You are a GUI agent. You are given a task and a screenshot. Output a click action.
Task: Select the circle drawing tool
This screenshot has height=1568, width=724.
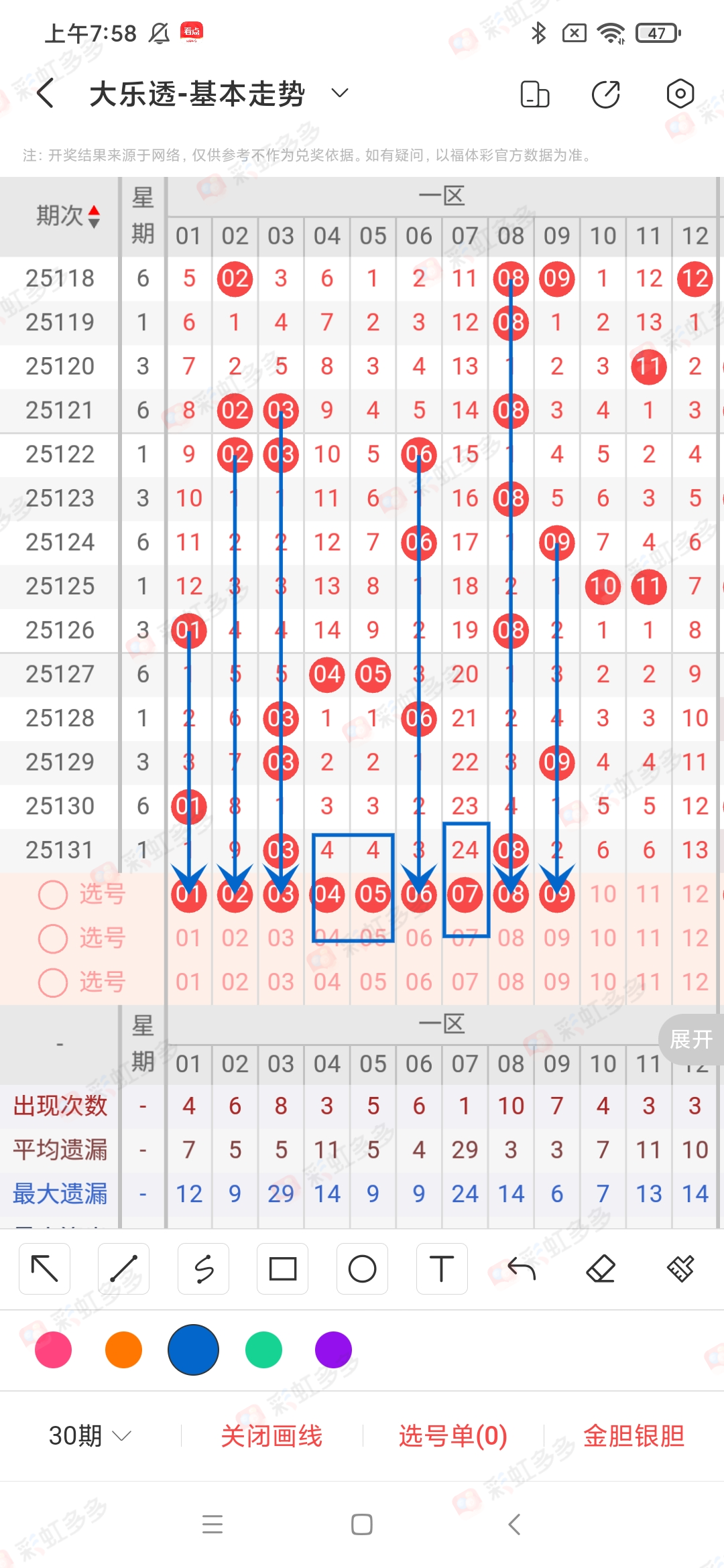[362, 1268]
